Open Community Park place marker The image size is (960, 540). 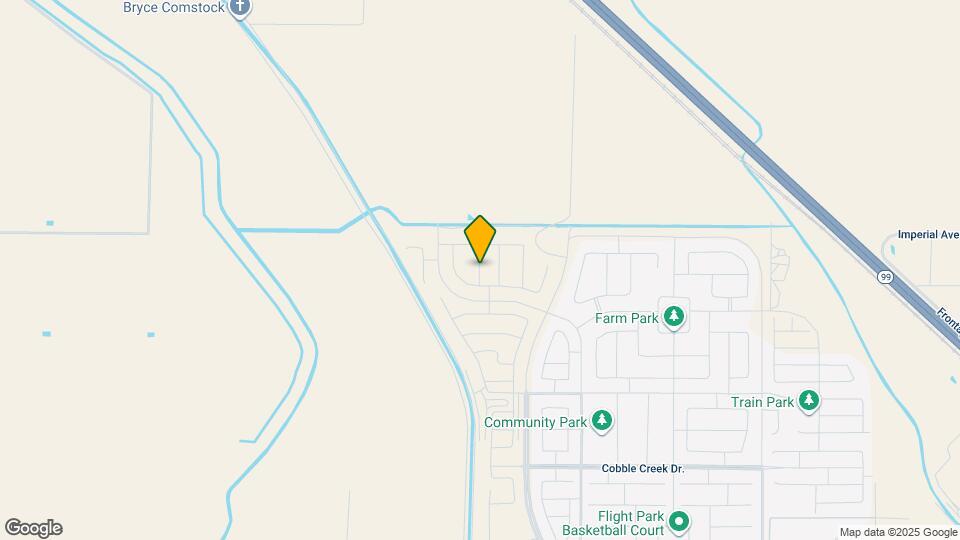(602, 421)
